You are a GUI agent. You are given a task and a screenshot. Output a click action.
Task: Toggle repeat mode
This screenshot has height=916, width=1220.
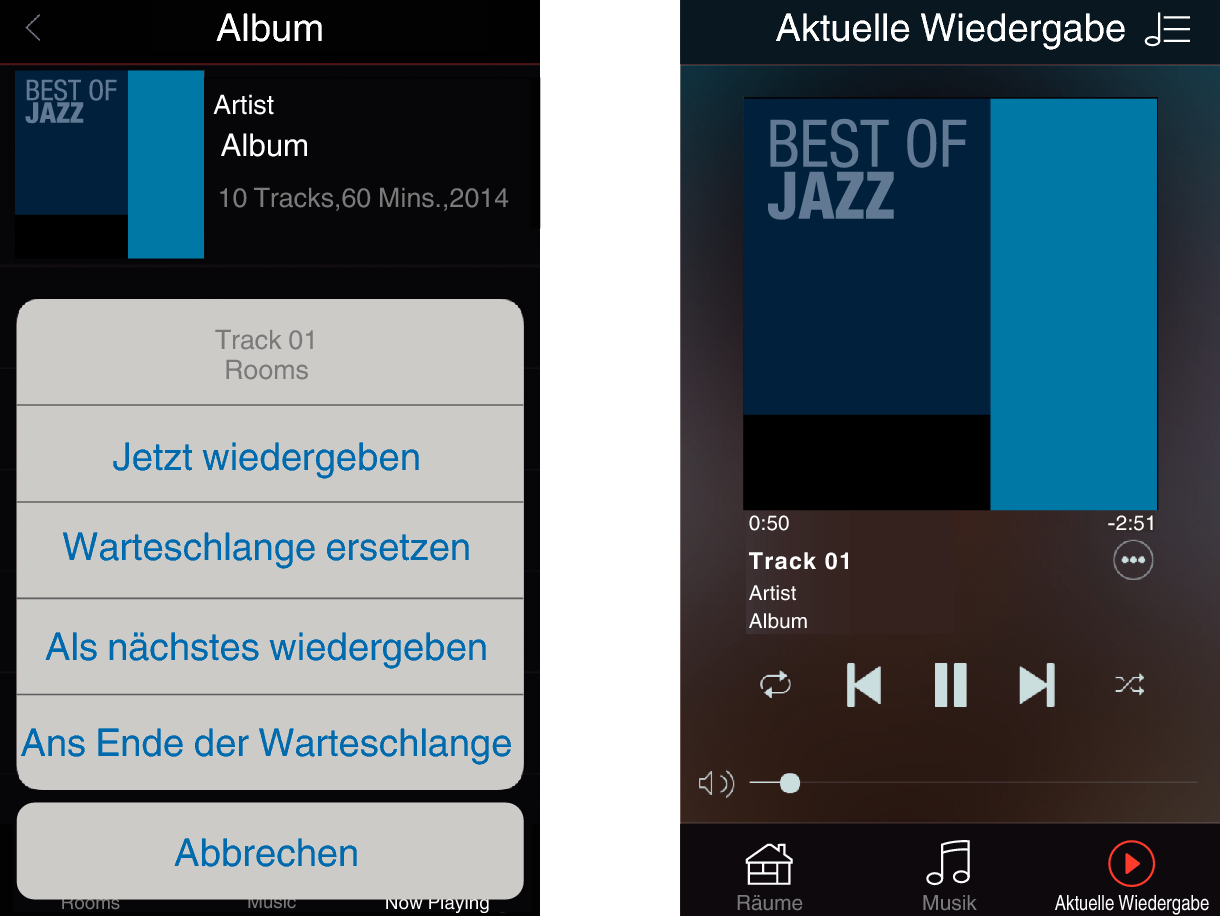click(775, 685)
